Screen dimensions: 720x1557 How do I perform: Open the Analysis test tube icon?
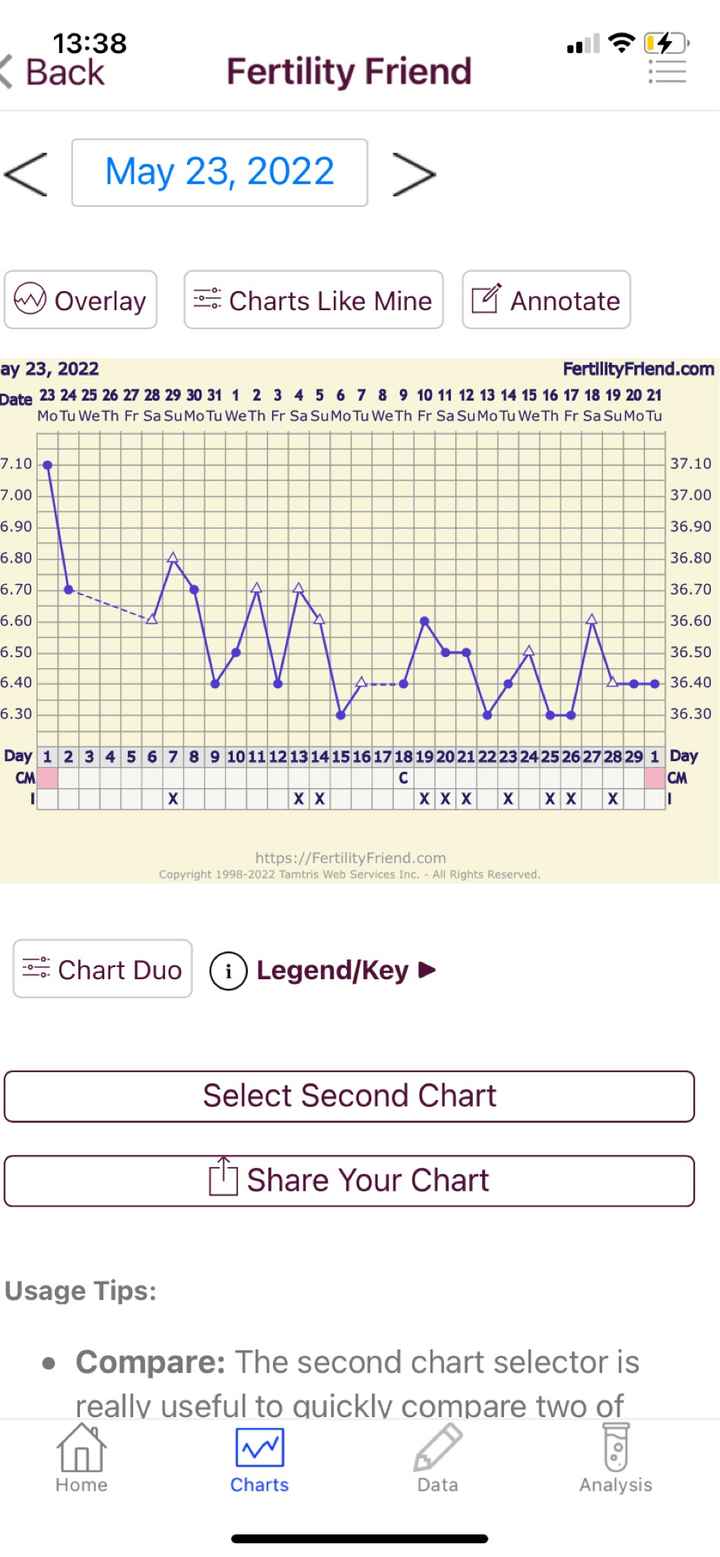click(615, 1460)
